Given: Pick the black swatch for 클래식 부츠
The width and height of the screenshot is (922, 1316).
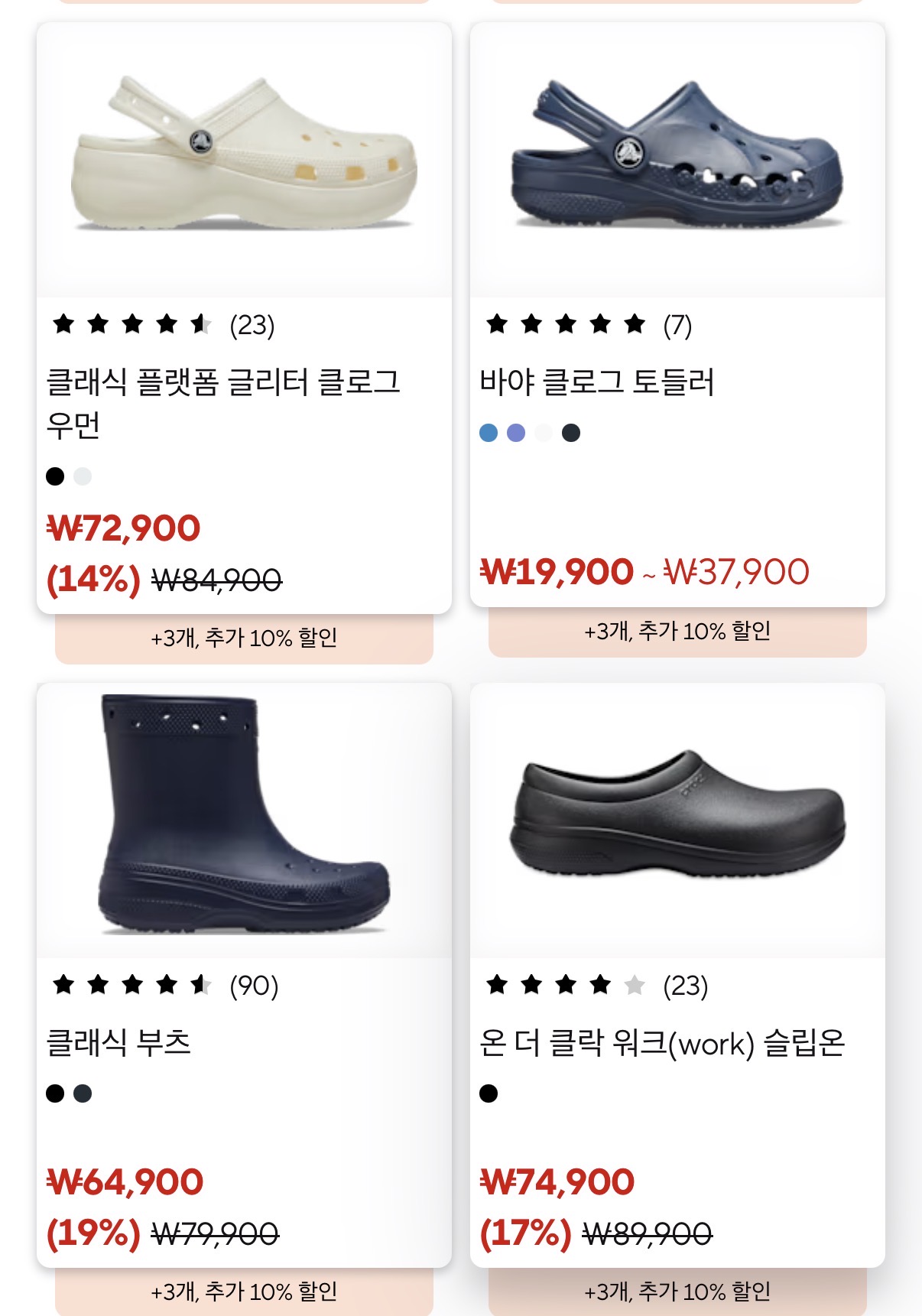Looking at the screenshot, I should (55, 1093).
